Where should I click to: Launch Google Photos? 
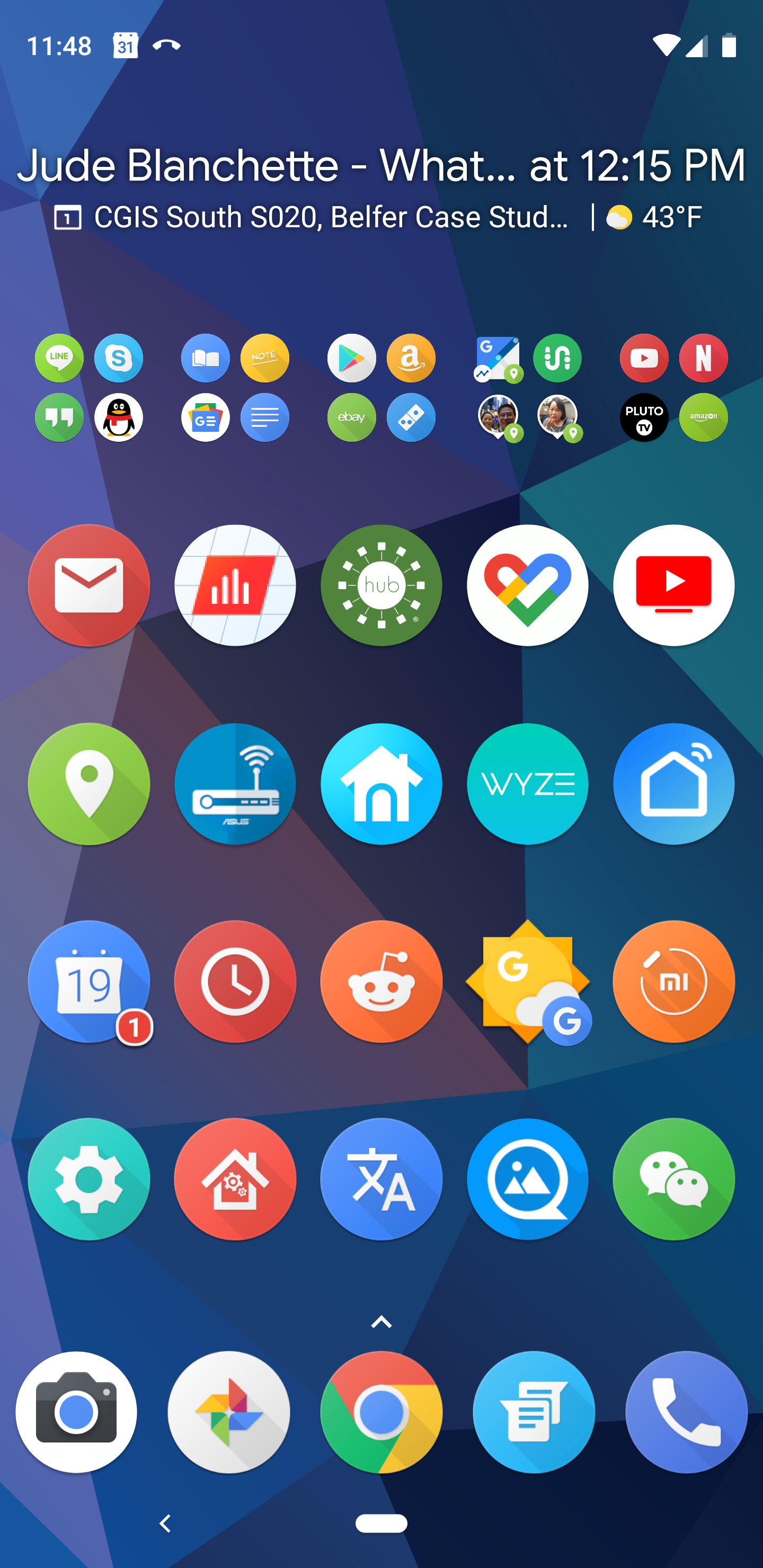[x=229, y=1412]
